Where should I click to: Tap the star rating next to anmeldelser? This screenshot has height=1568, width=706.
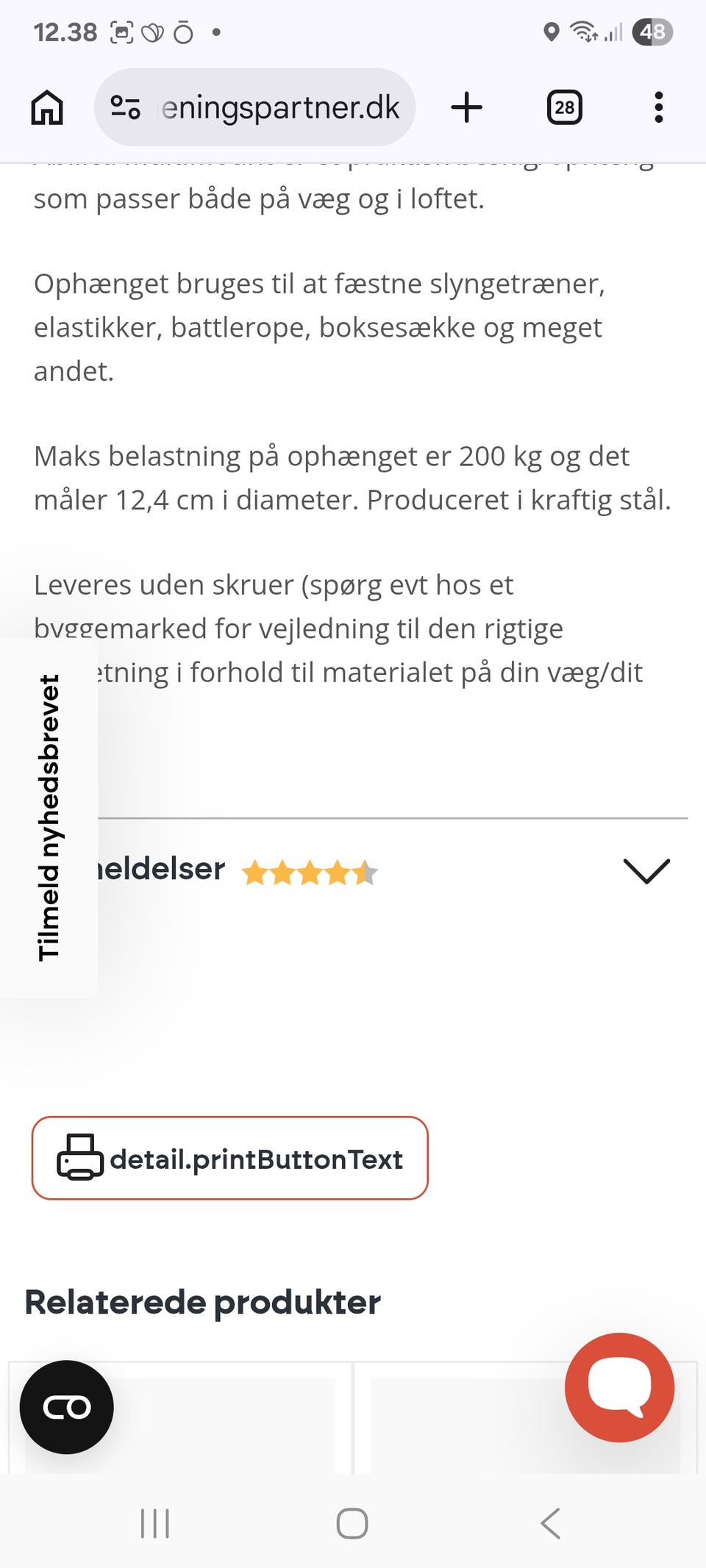click(309, 871)
